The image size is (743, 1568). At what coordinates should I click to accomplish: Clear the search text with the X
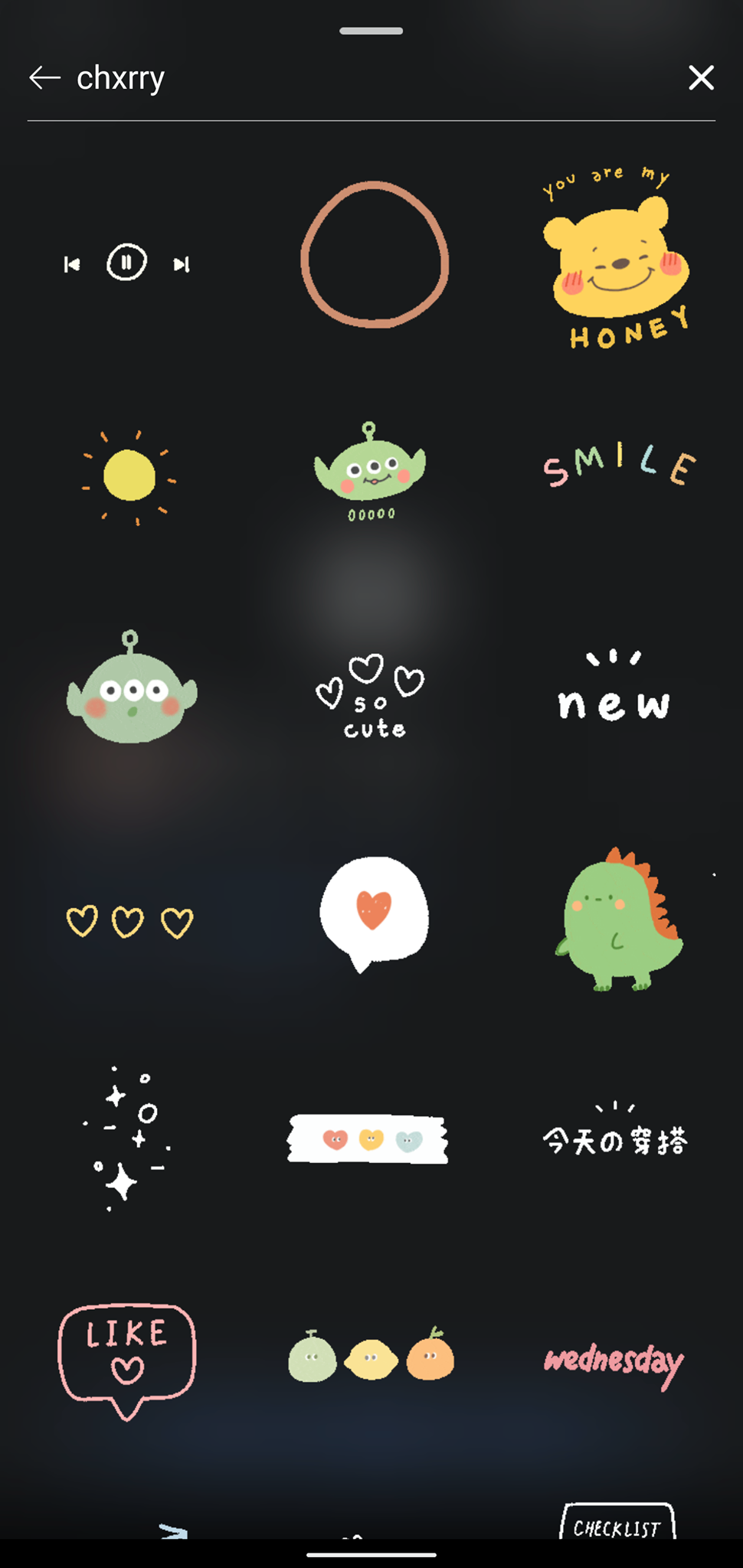pyautogui.click(x=701, y=78)
